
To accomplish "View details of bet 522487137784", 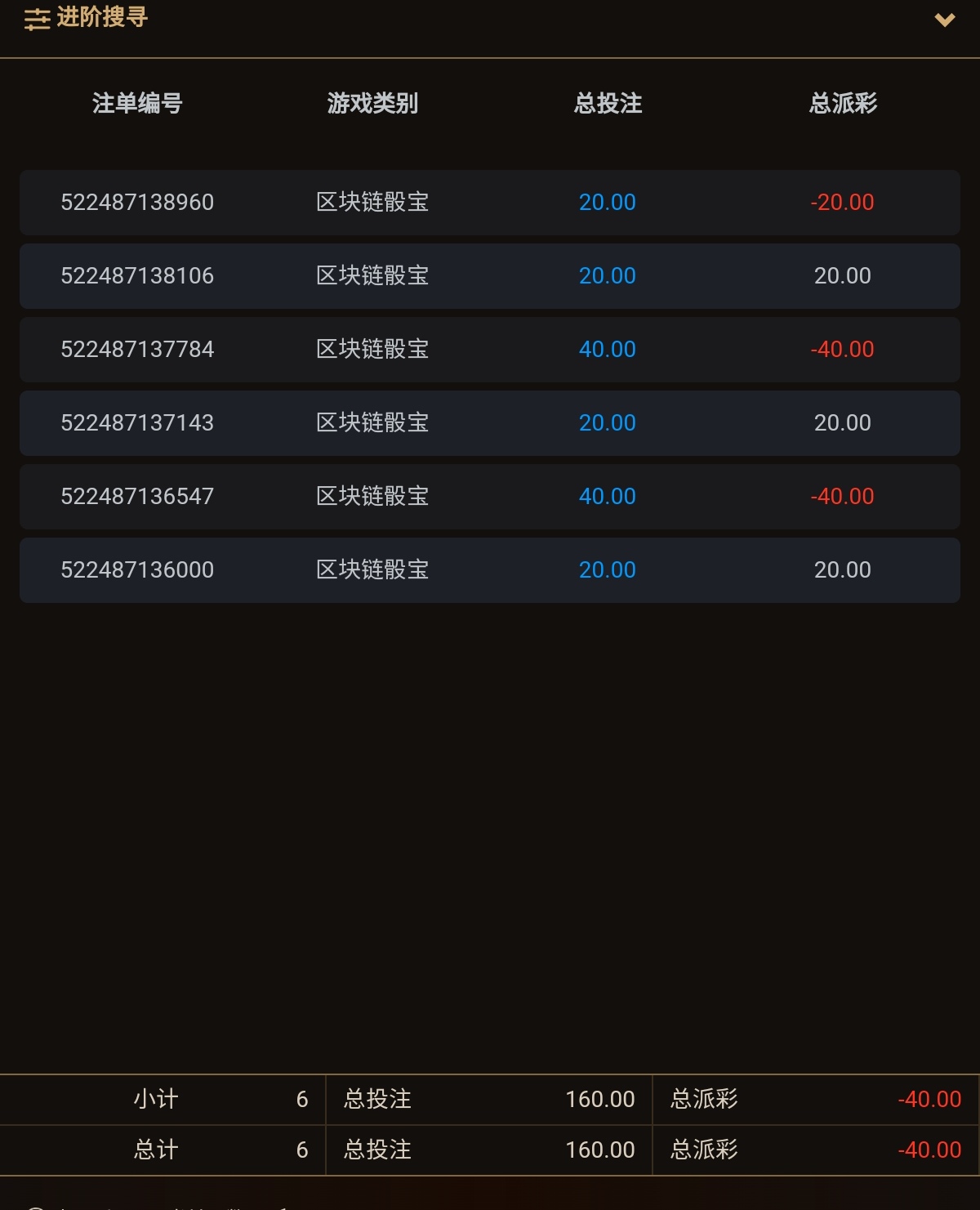I will (x=137, y=350).
